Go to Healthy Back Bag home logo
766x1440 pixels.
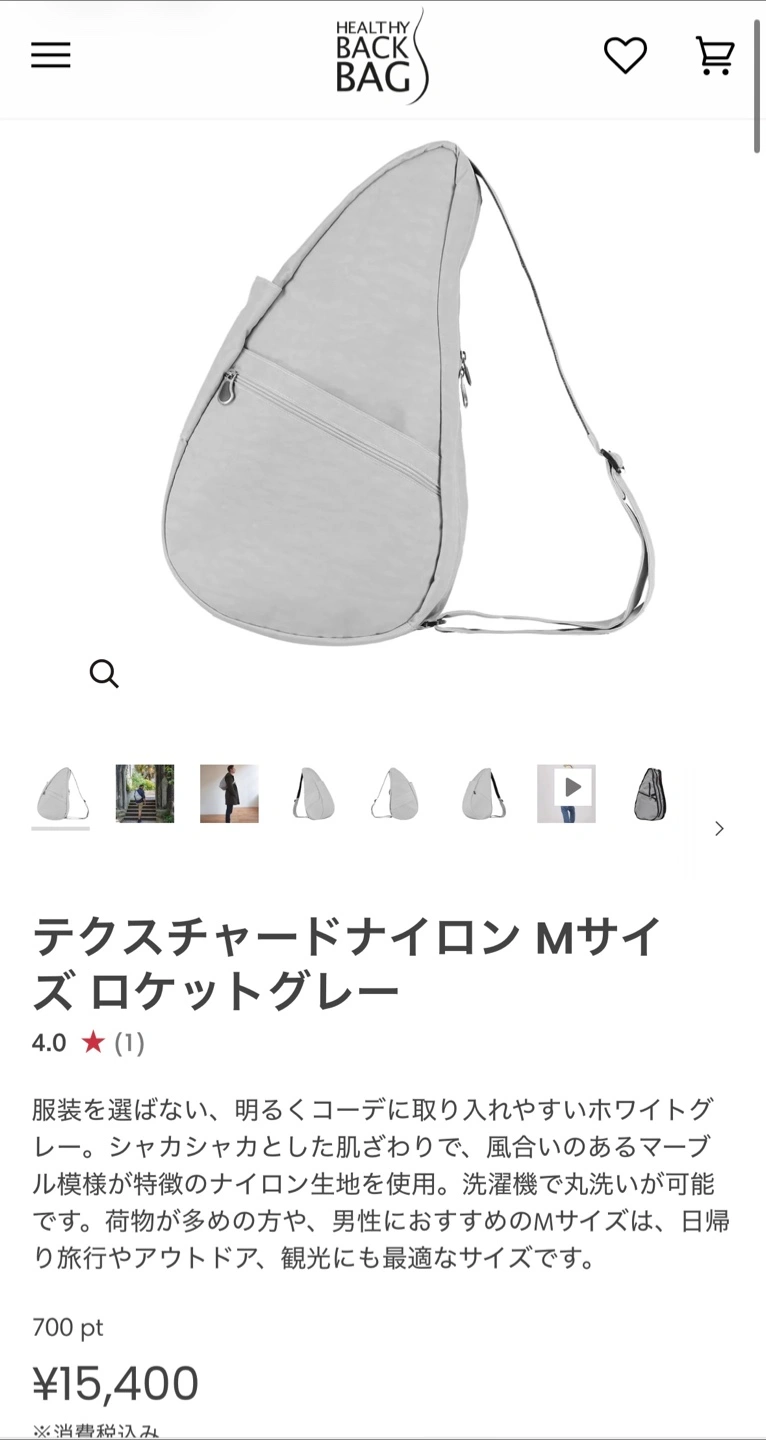pyautogui.click(x=381, y=56)
